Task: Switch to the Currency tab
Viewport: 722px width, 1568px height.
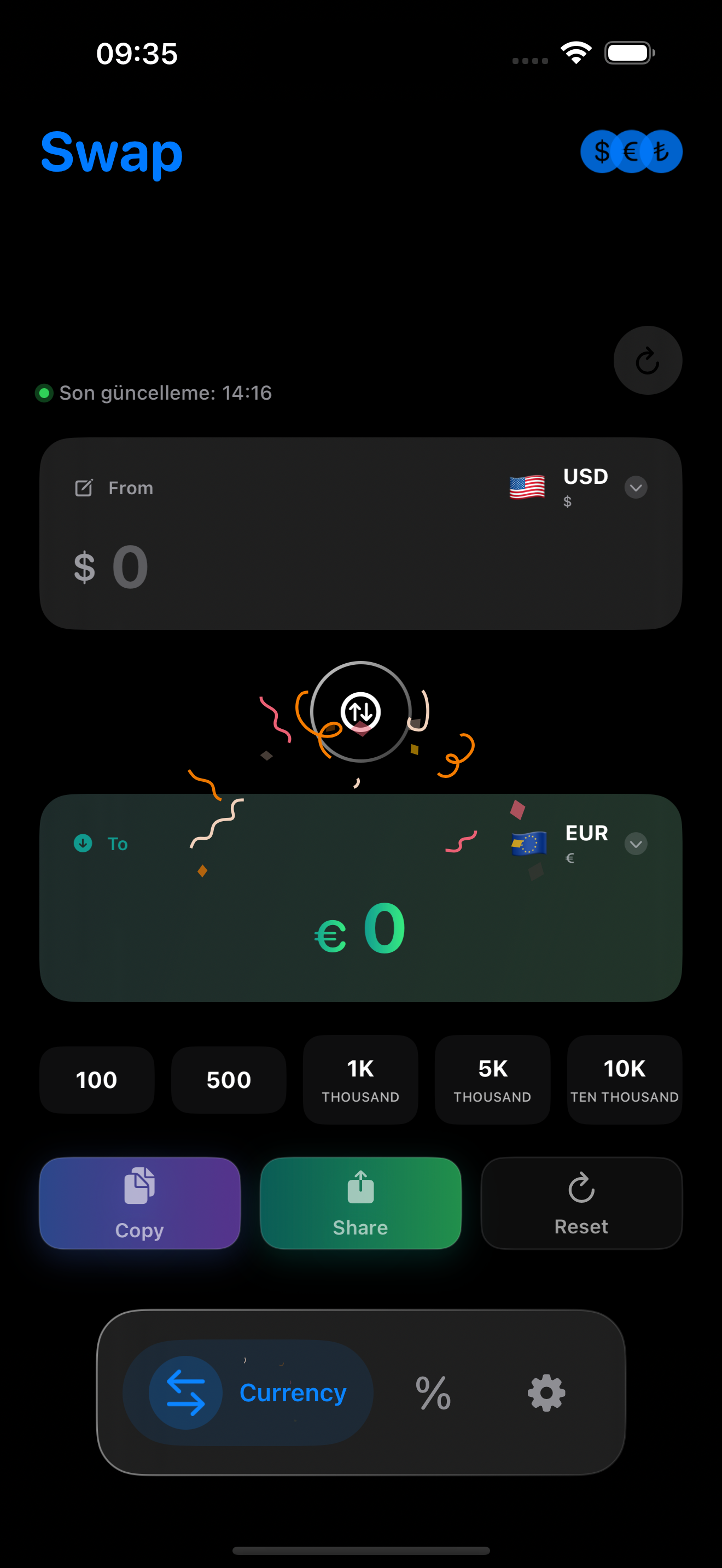Action: coord(248,1393)
